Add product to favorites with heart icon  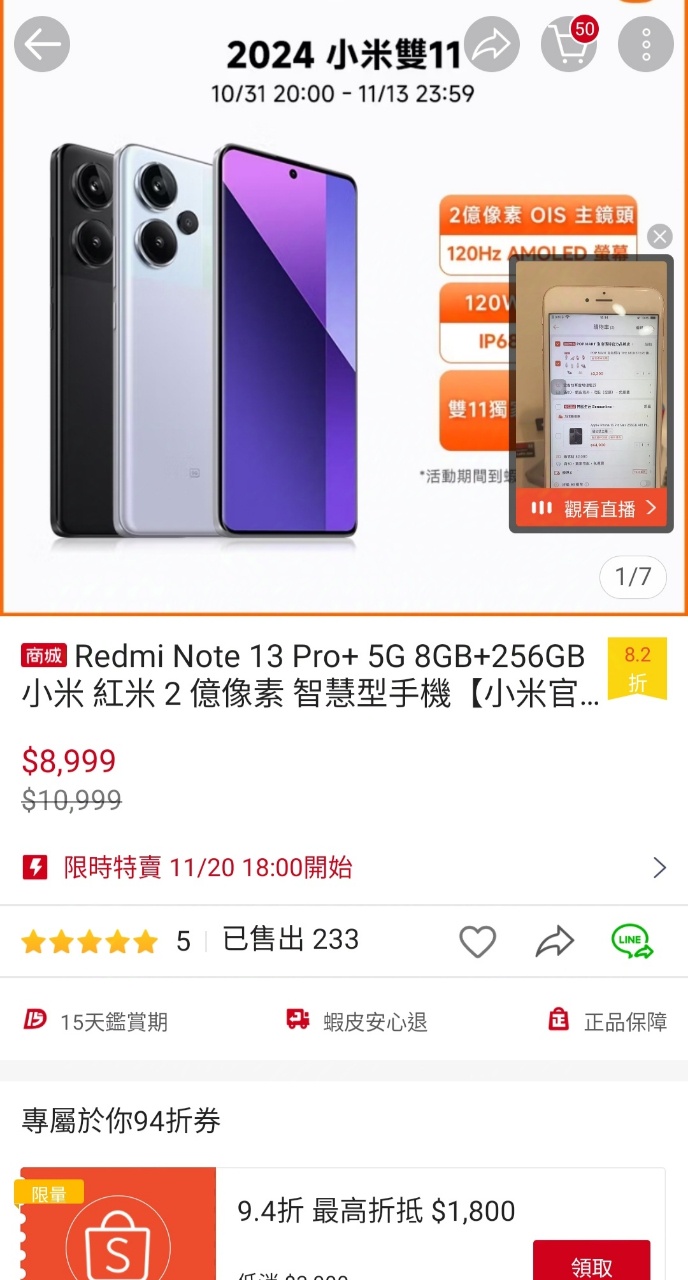coord(477,941)
